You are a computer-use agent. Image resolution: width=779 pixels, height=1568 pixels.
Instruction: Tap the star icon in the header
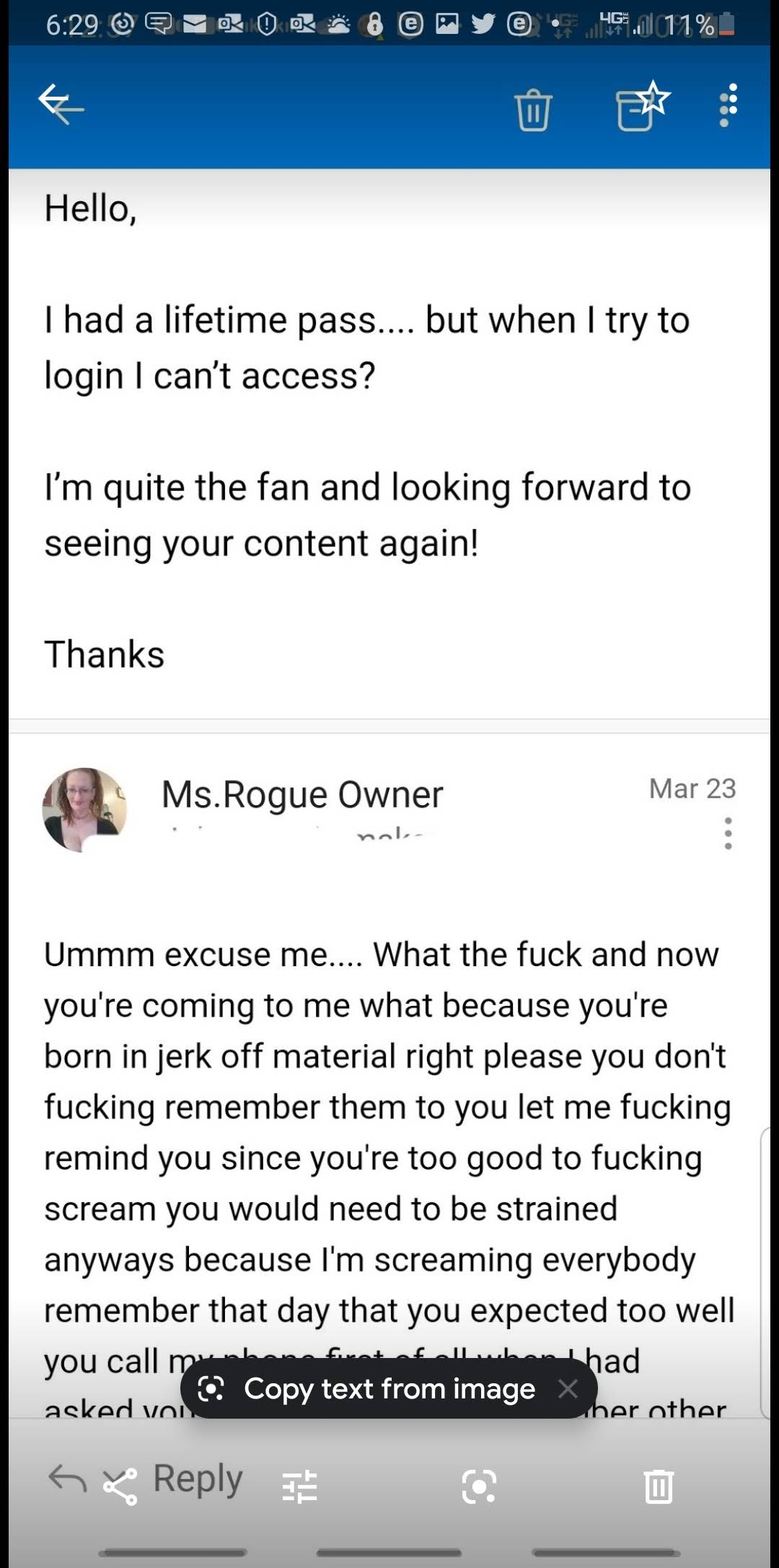(x=653, y=98)
